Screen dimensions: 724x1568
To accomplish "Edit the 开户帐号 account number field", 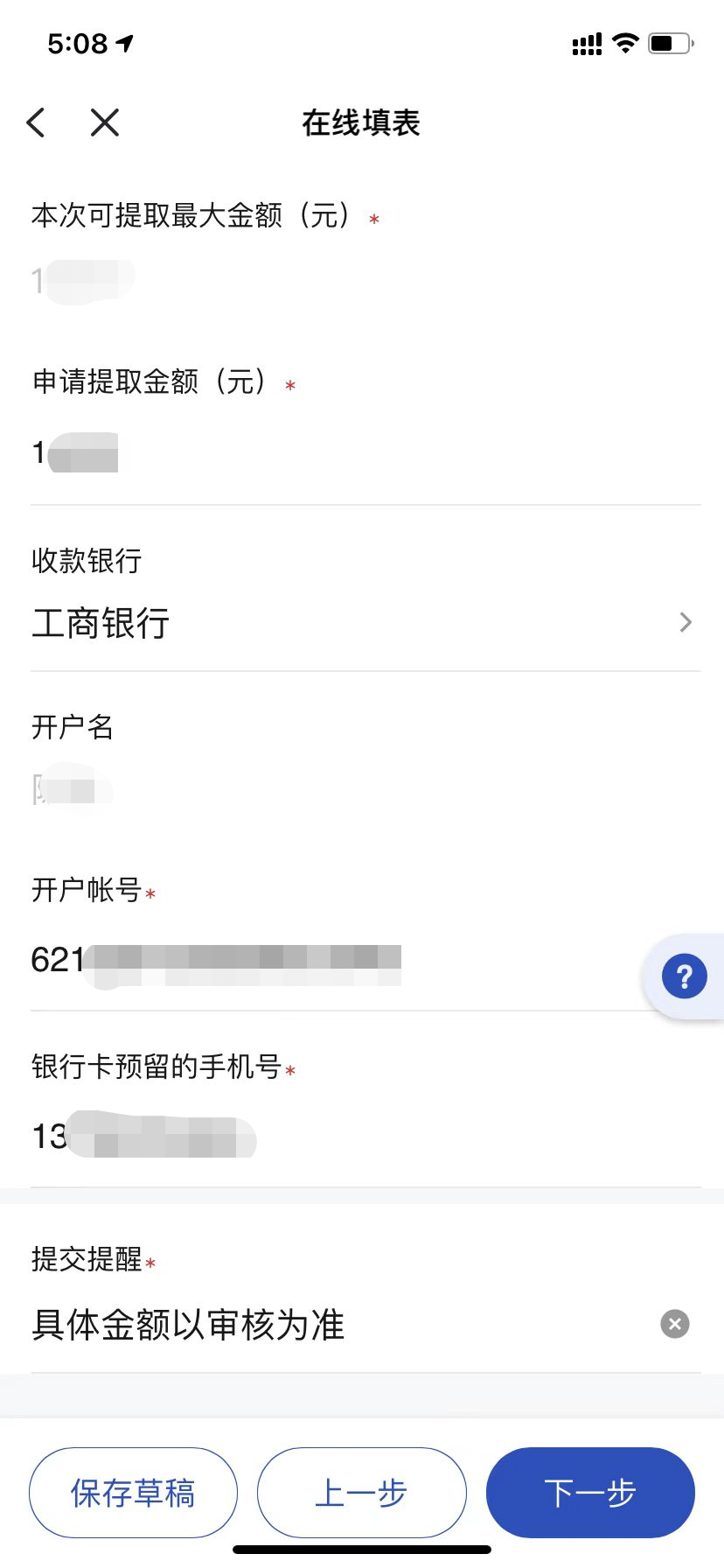I will pos(332,961).
